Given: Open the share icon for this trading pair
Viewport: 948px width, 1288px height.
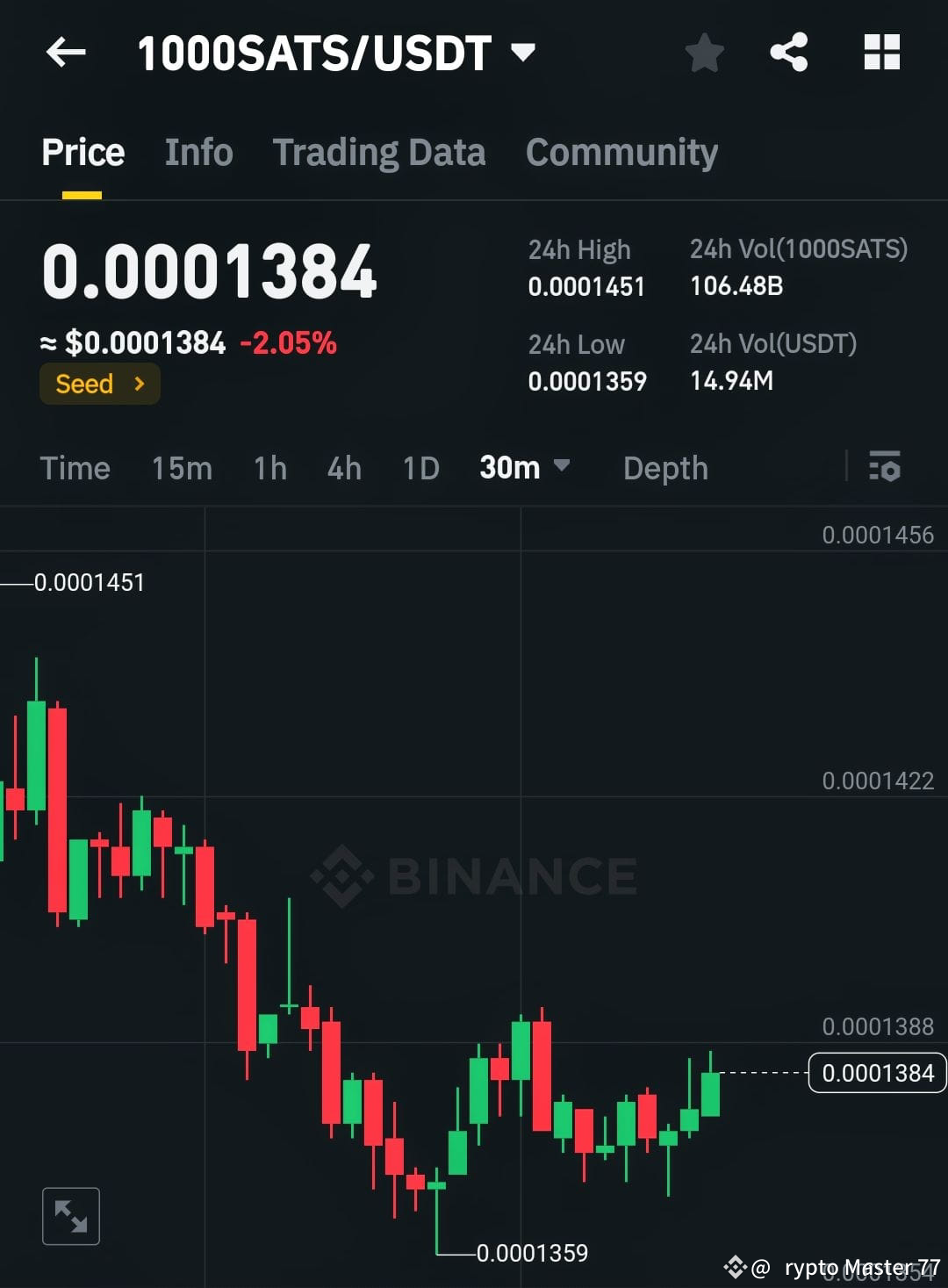Looking at the screenshot, I should [789, 53].
